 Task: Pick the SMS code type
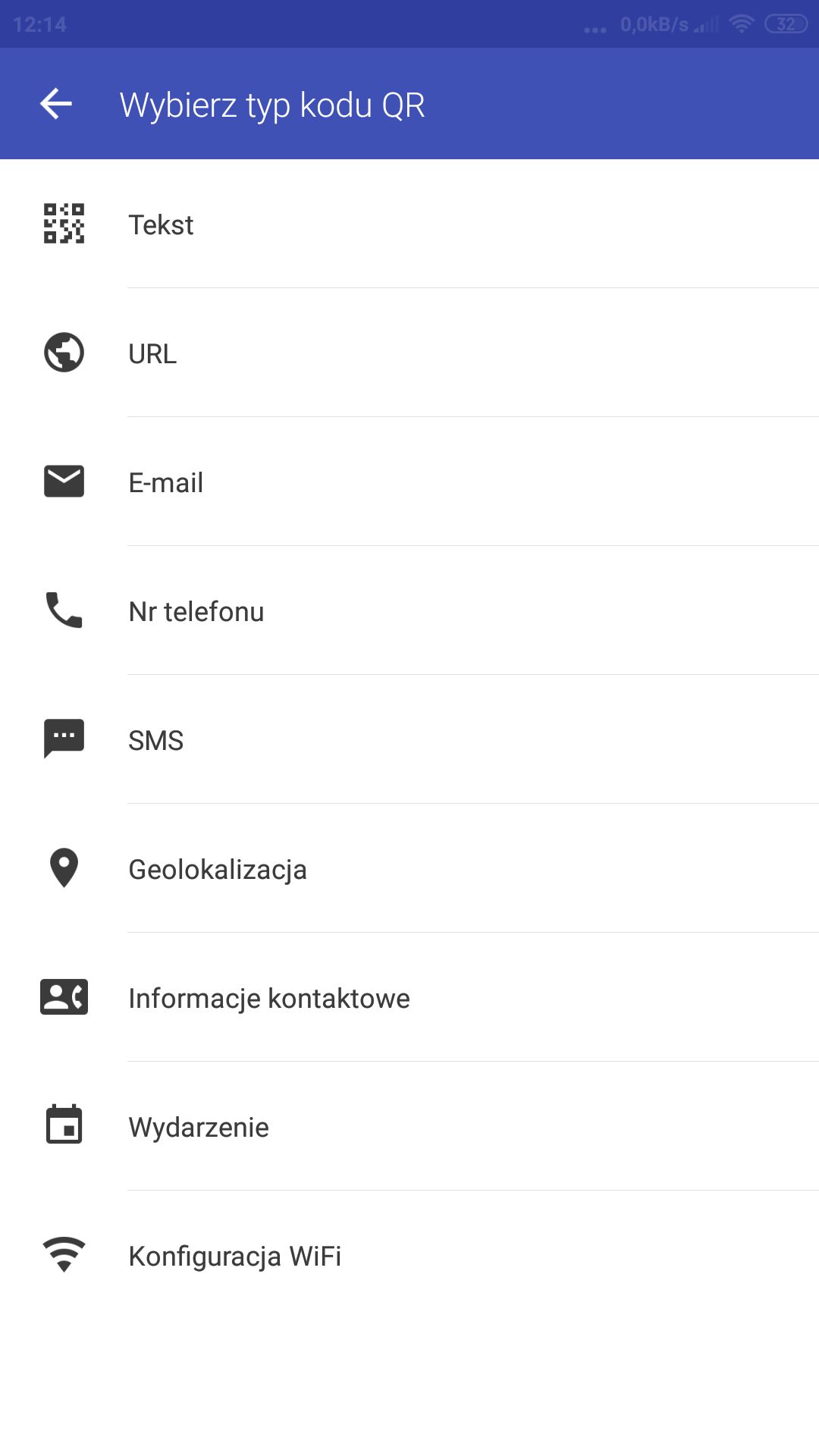pos(409,740)
